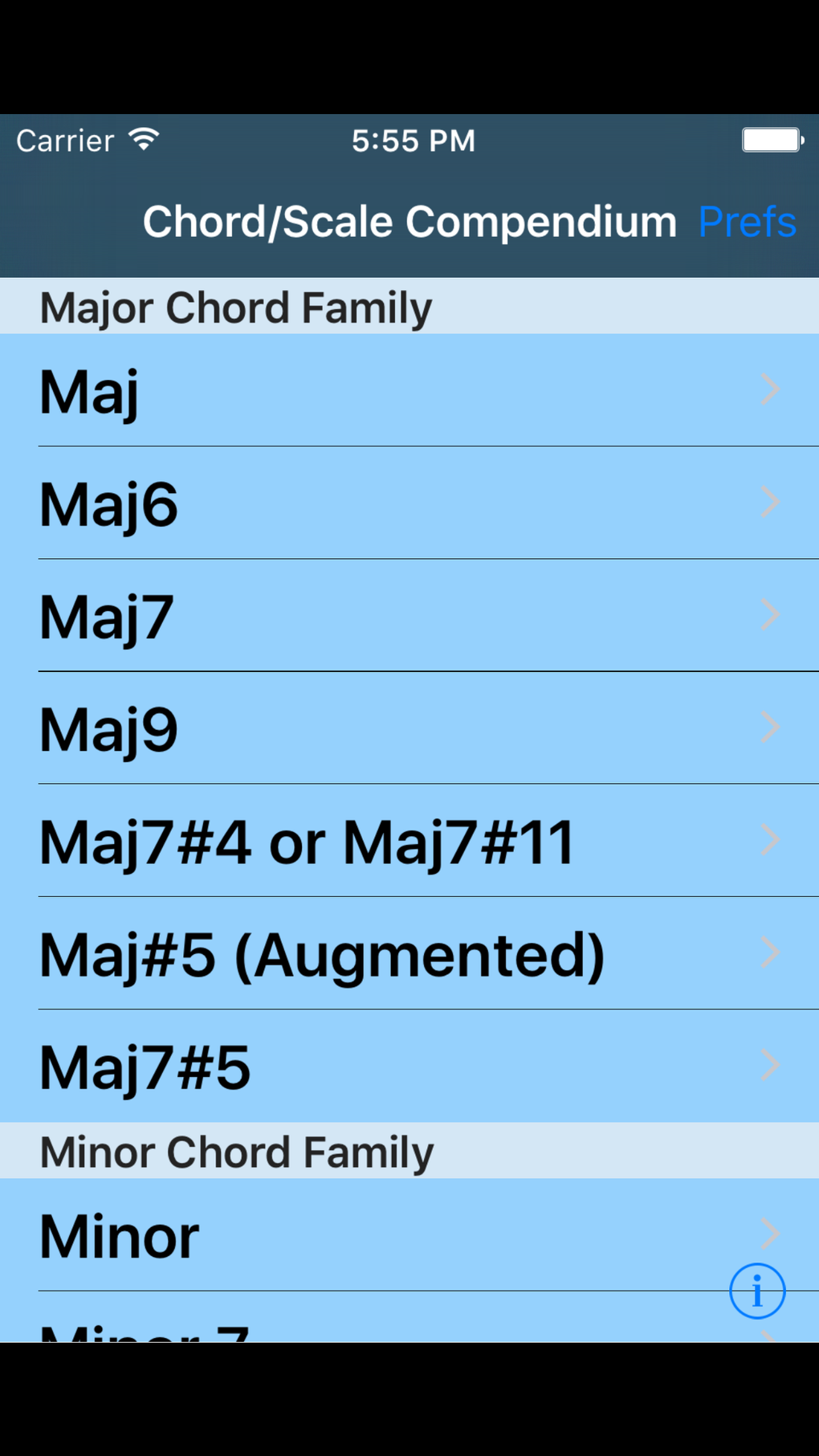
Task: Select the Maj#5 (Augmented) chord
Action: click(321, 955)
